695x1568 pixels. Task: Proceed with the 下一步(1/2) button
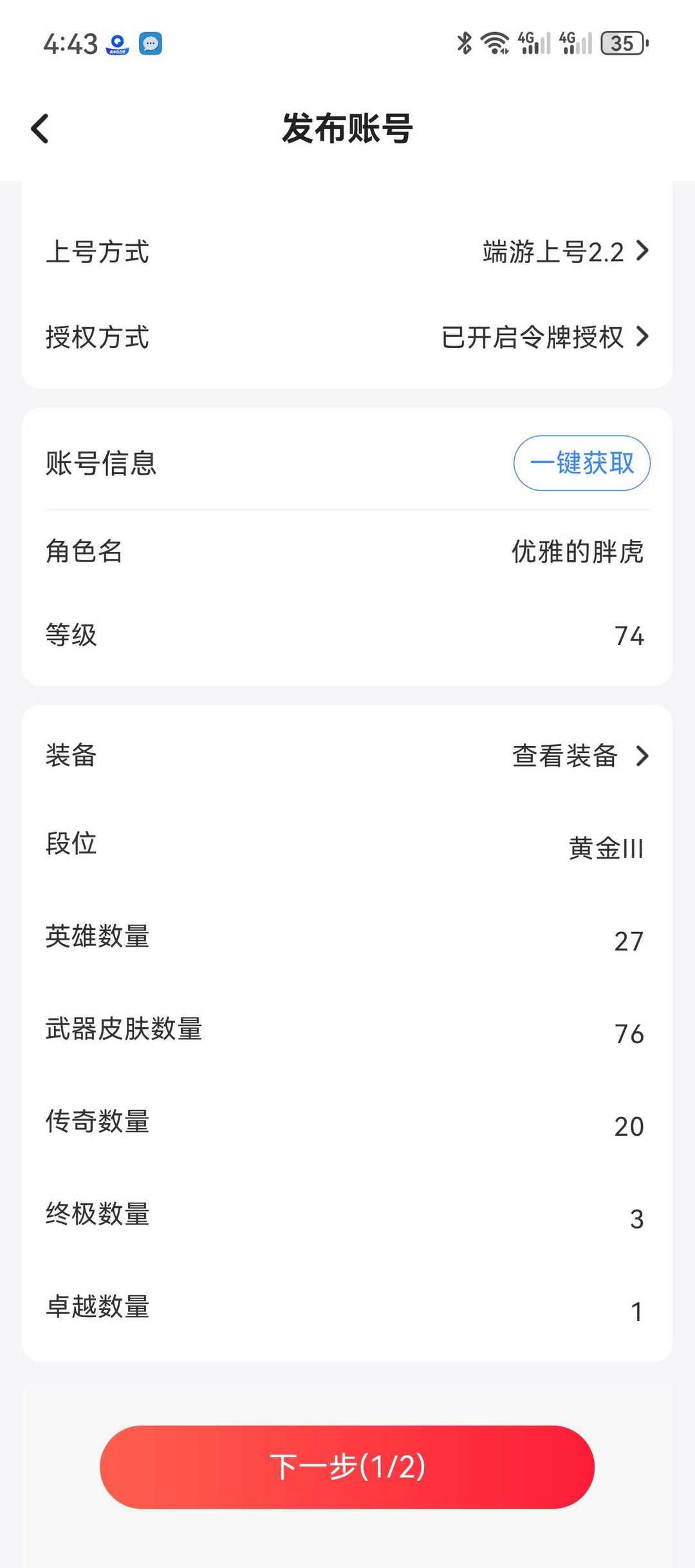pos(347,1466)
